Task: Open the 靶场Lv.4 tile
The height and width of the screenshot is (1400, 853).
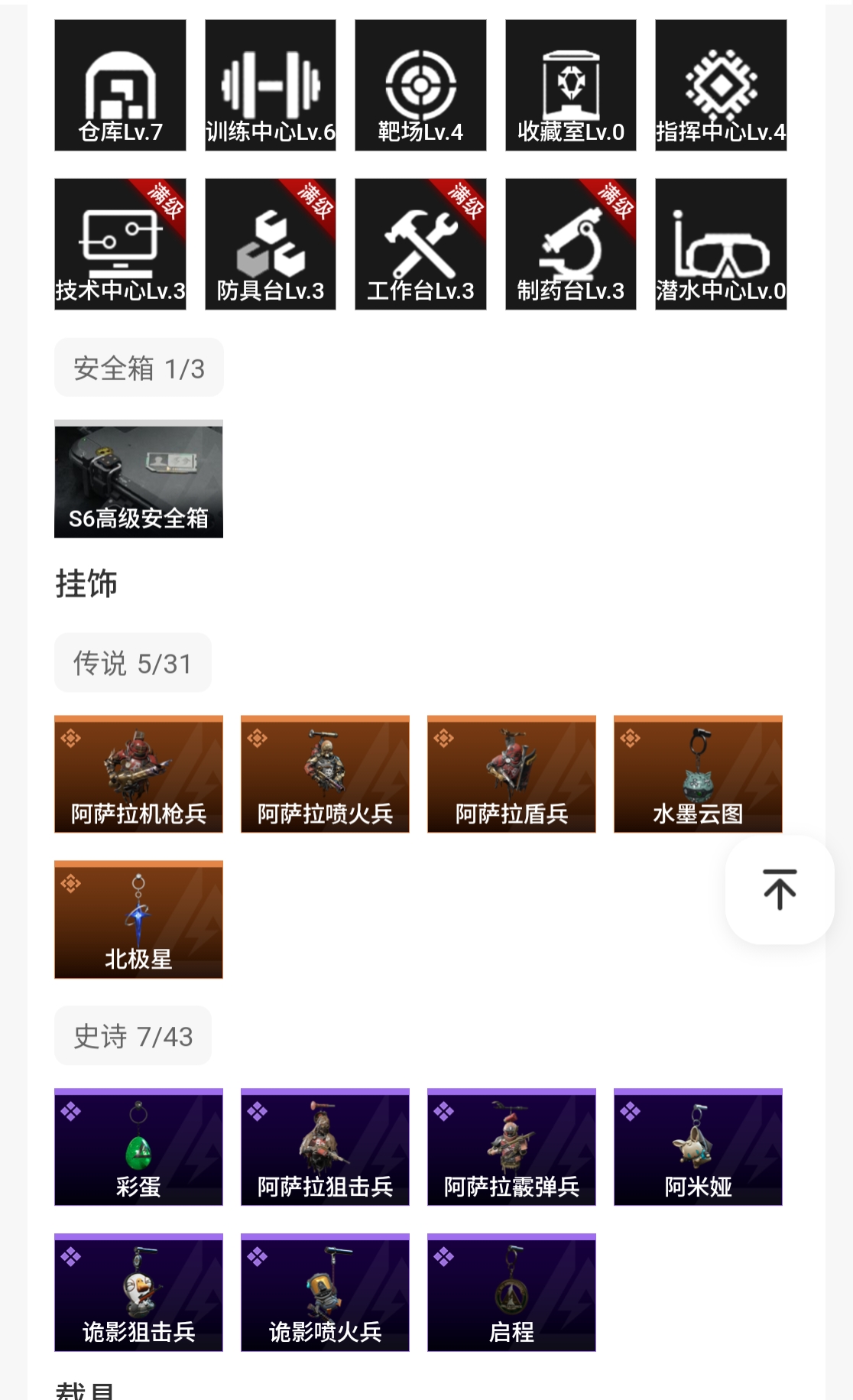Action: [x=420, y=85]
